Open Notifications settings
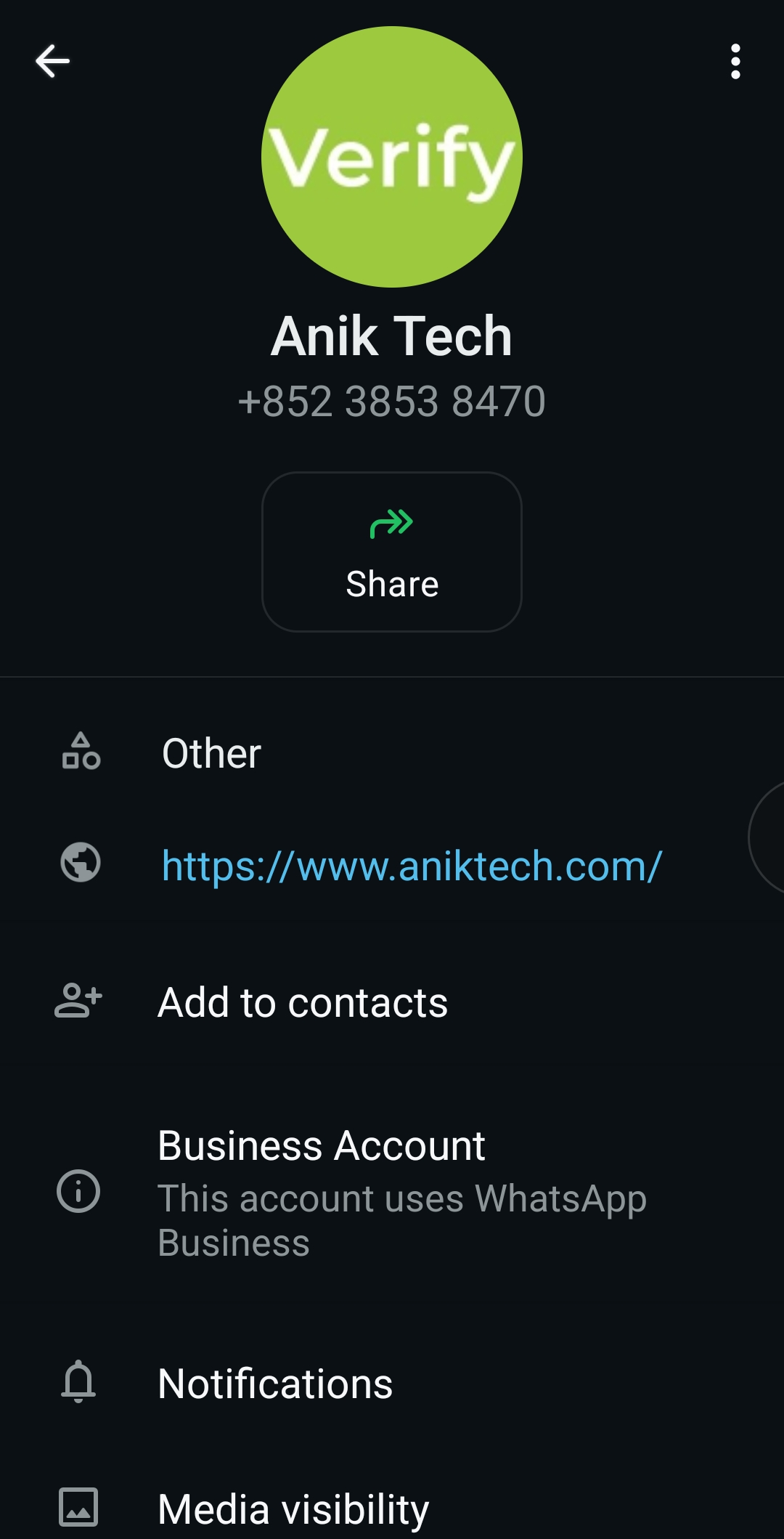Image resolution: width=784 pixels, height=1539 pixels. click(275, 1383)
